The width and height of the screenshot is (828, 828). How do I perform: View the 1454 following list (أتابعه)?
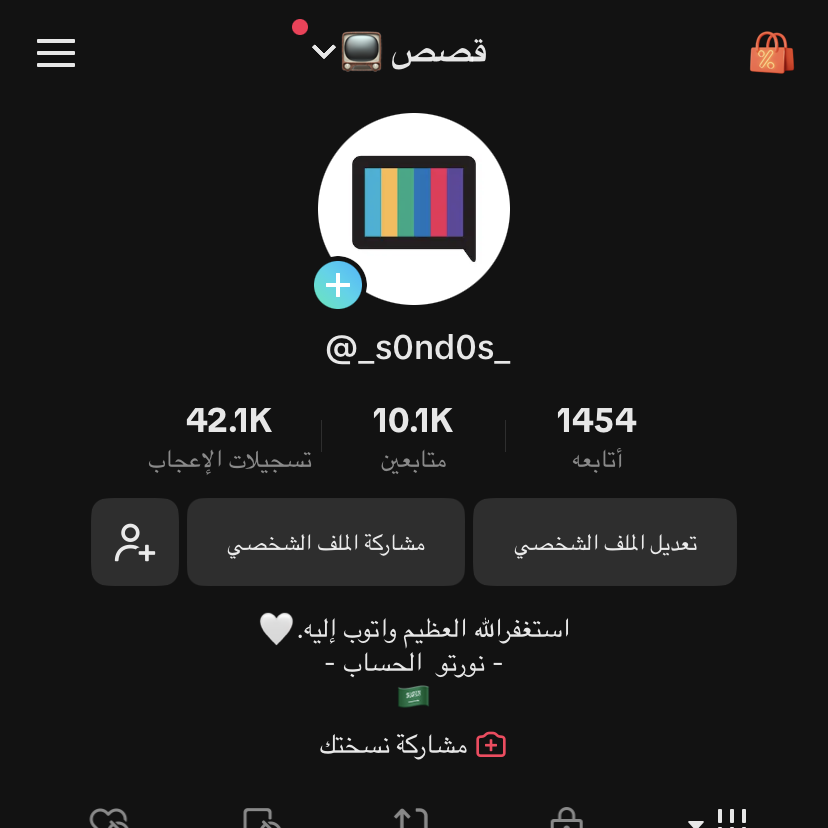(x=597, y=437)
